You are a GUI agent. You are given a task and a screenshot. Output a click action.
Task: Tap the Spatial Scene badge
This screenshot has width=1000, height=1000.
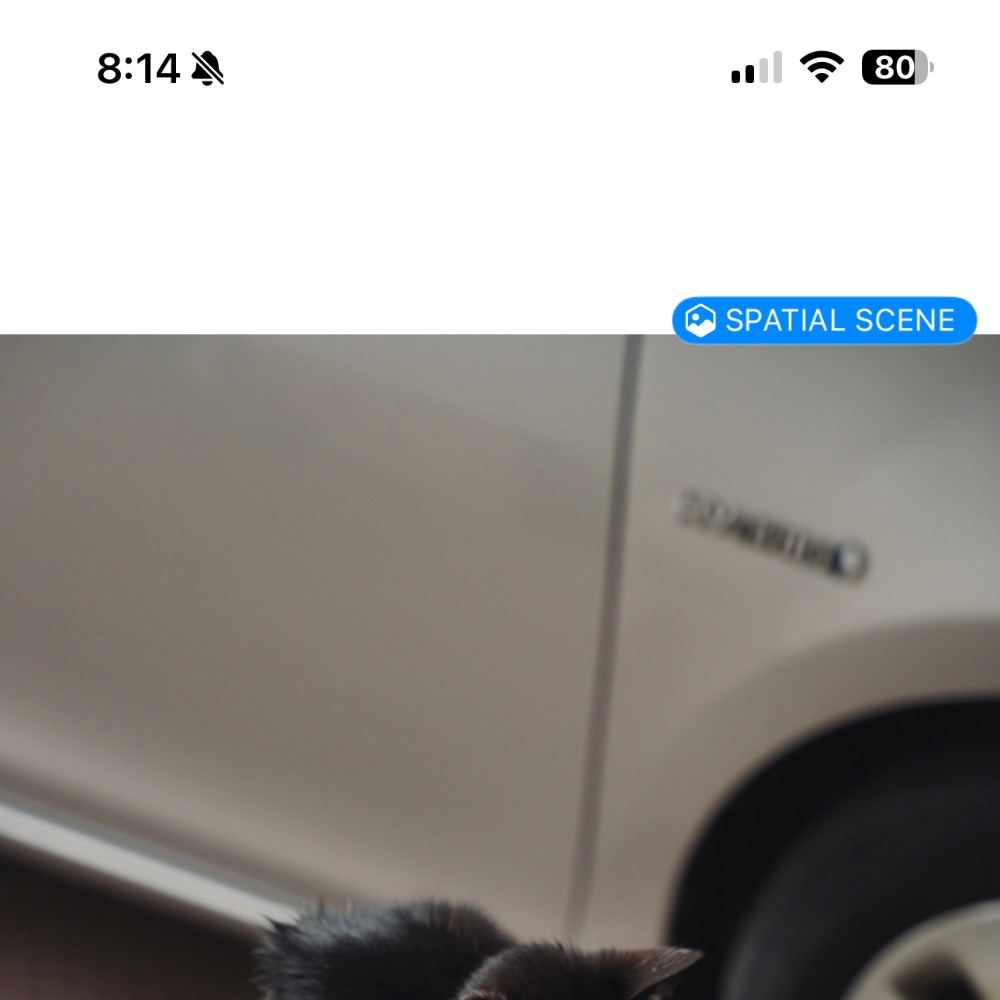click(x=823, y=321)
